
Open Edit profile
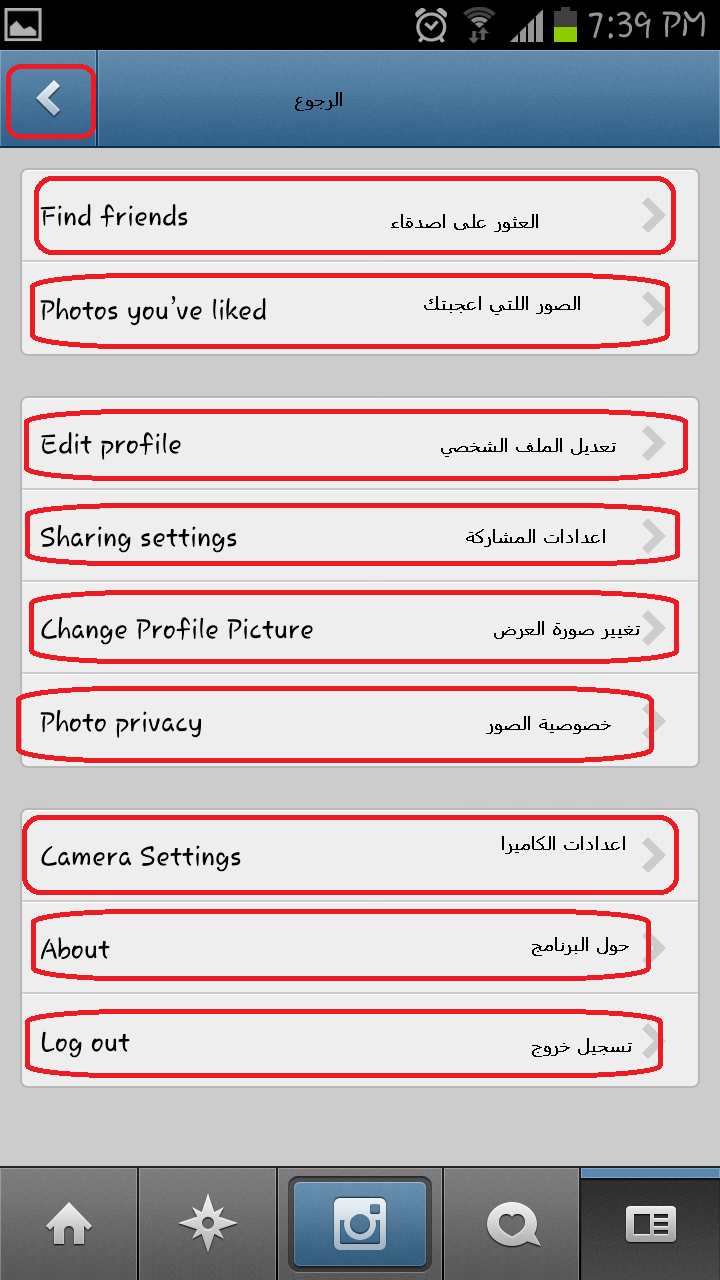360,444
